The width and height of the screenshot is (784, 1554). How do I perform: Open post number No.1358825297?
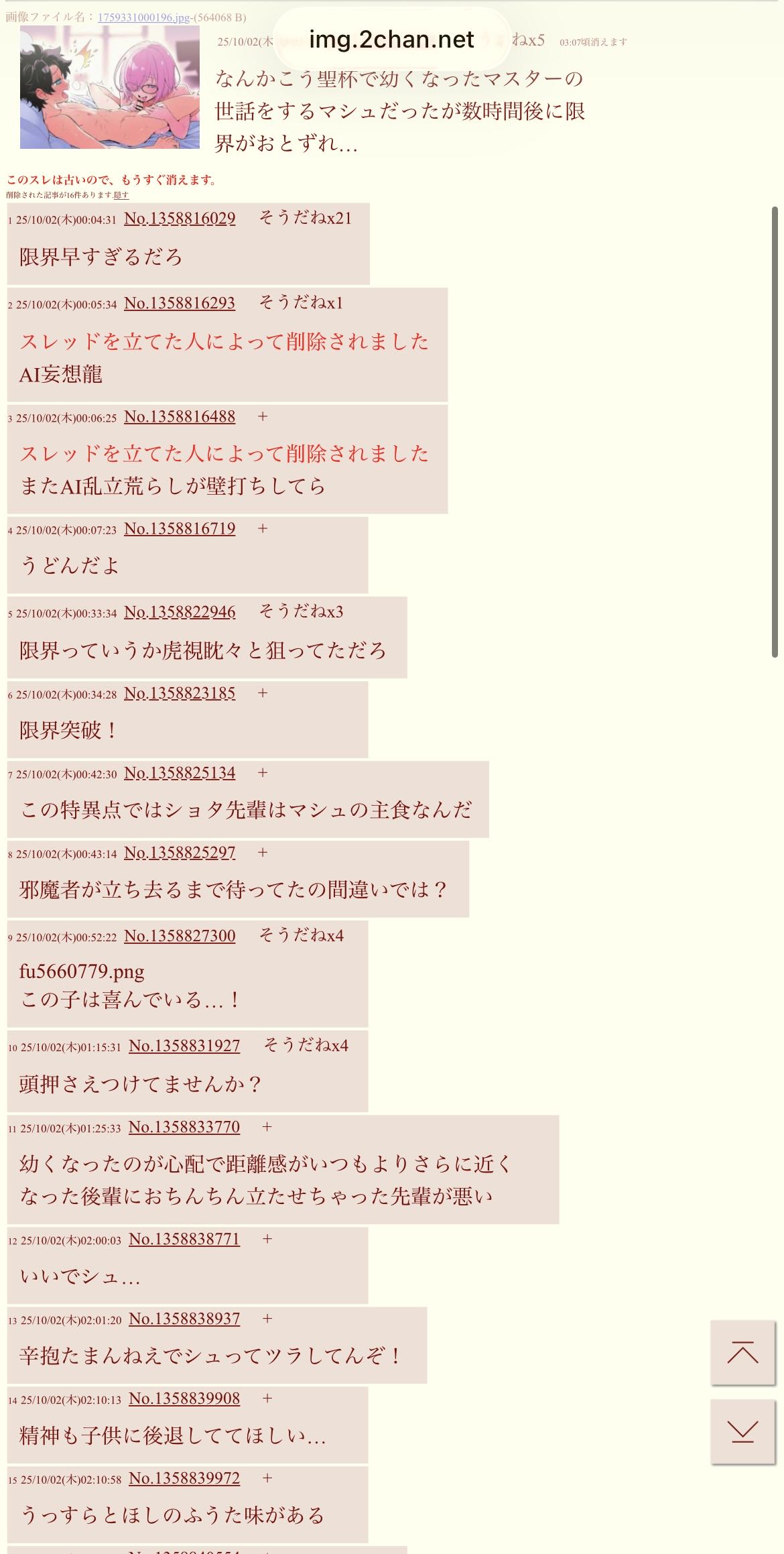click(x=180, y=853)
